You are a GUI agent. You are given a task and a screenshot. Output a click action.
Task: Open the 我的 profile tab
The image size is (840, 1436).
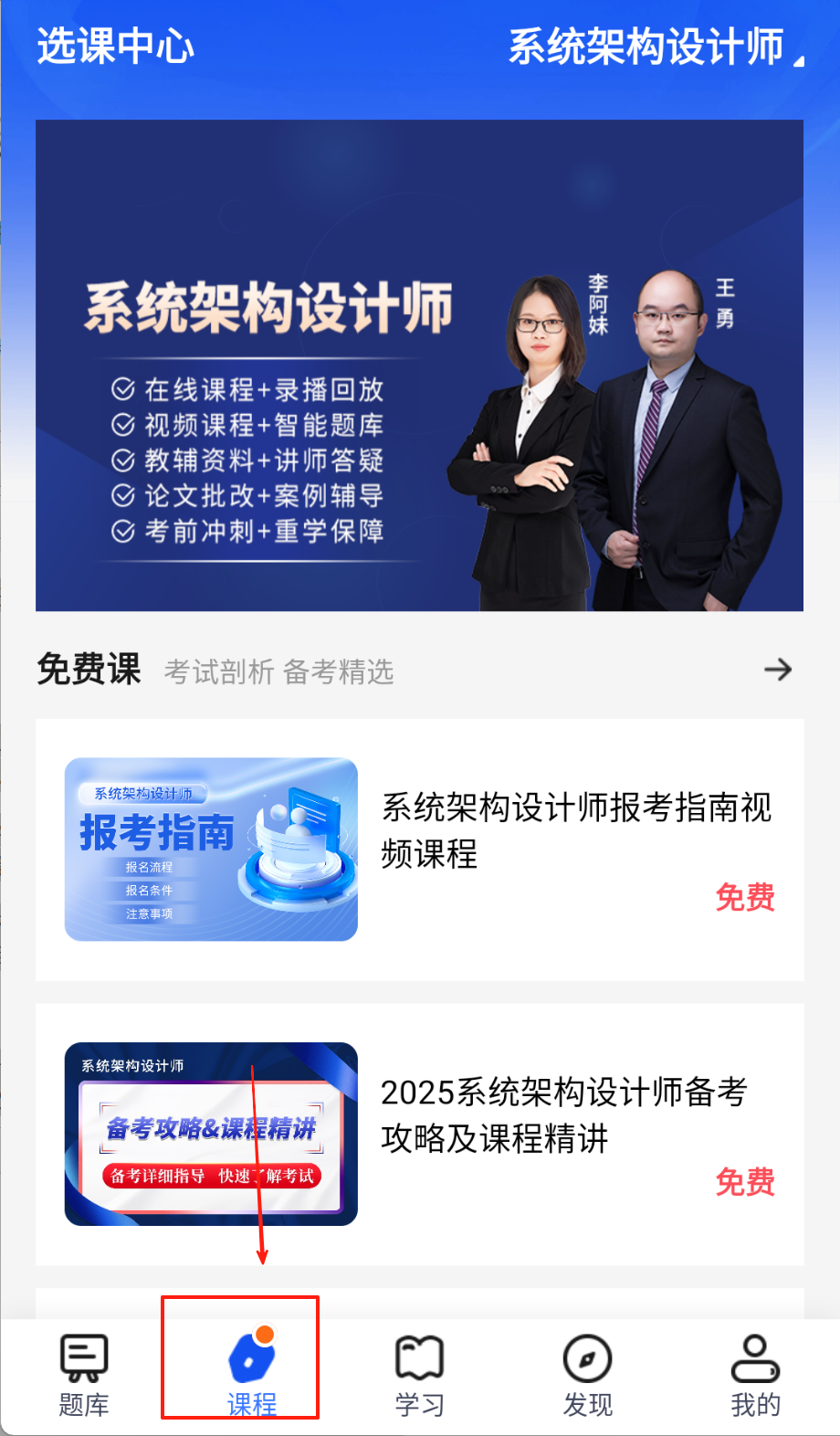click(x=755, y=1375)
